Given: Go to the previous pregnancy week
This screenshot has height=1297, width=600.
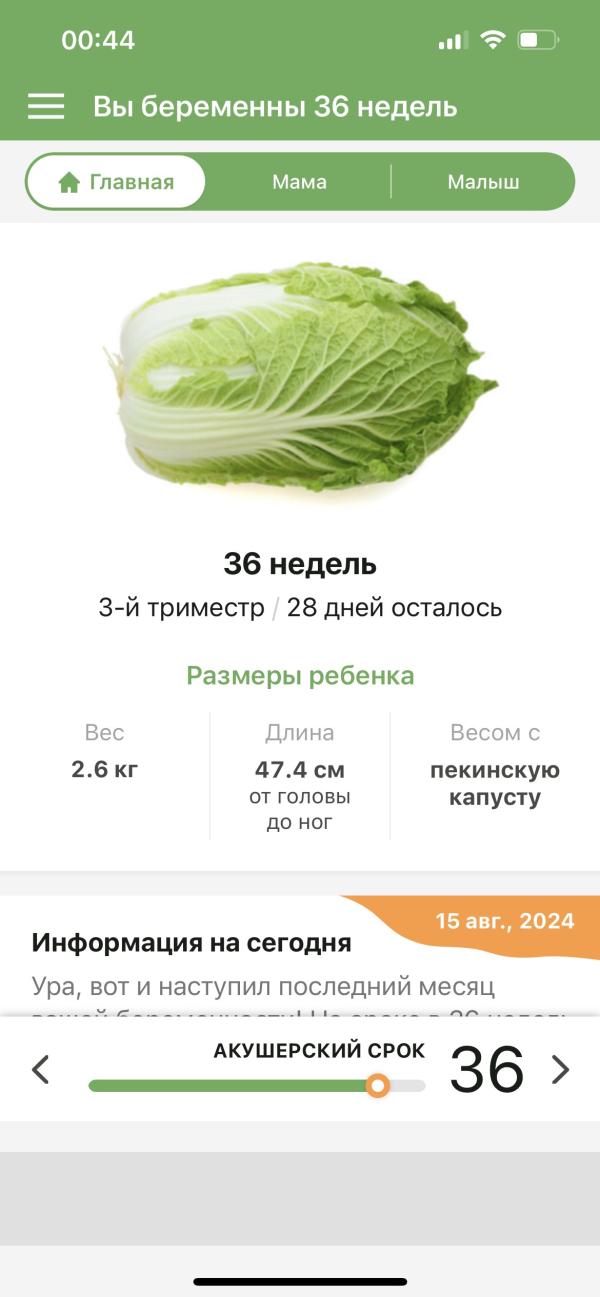Looking at the screenshot, I should point(41,1070).
